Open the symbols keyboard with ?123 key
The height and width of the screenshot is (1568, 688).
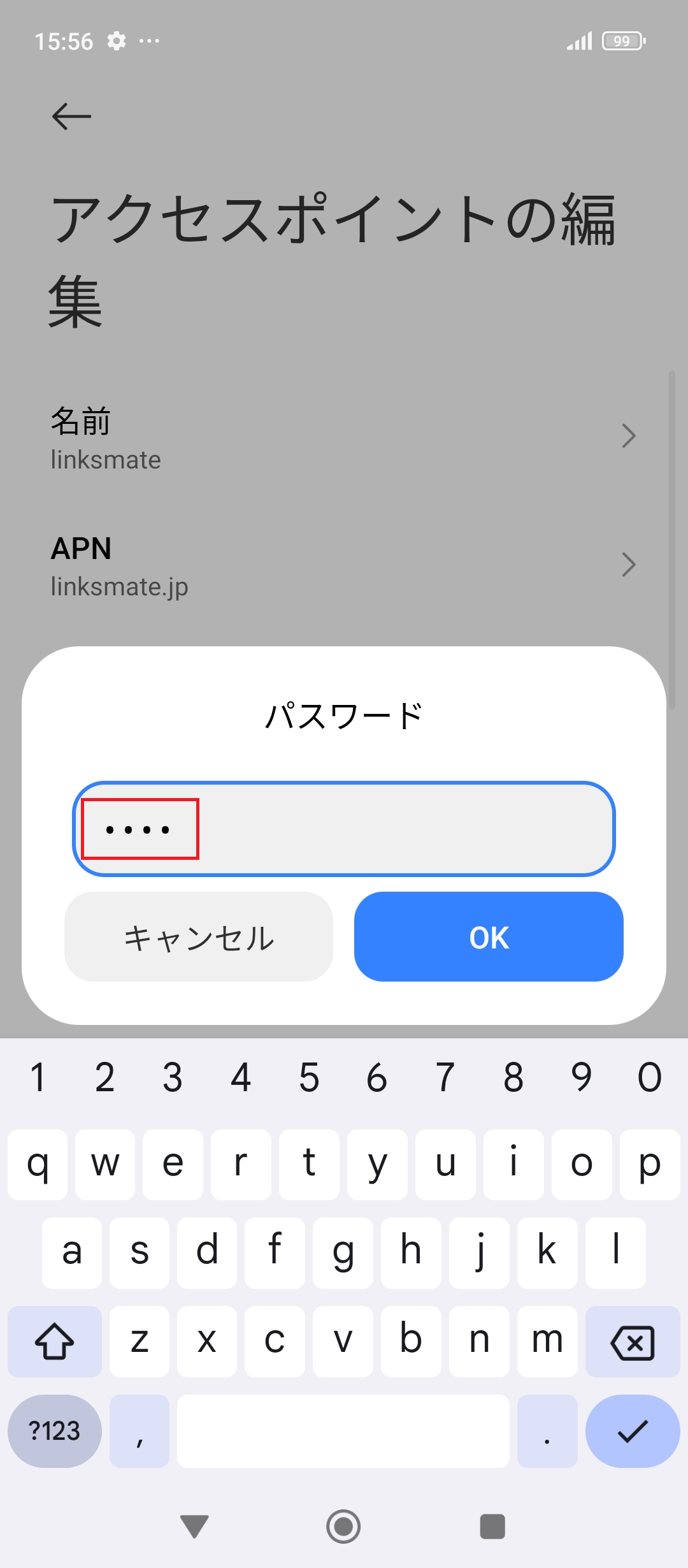click(x=55, y=1431)
